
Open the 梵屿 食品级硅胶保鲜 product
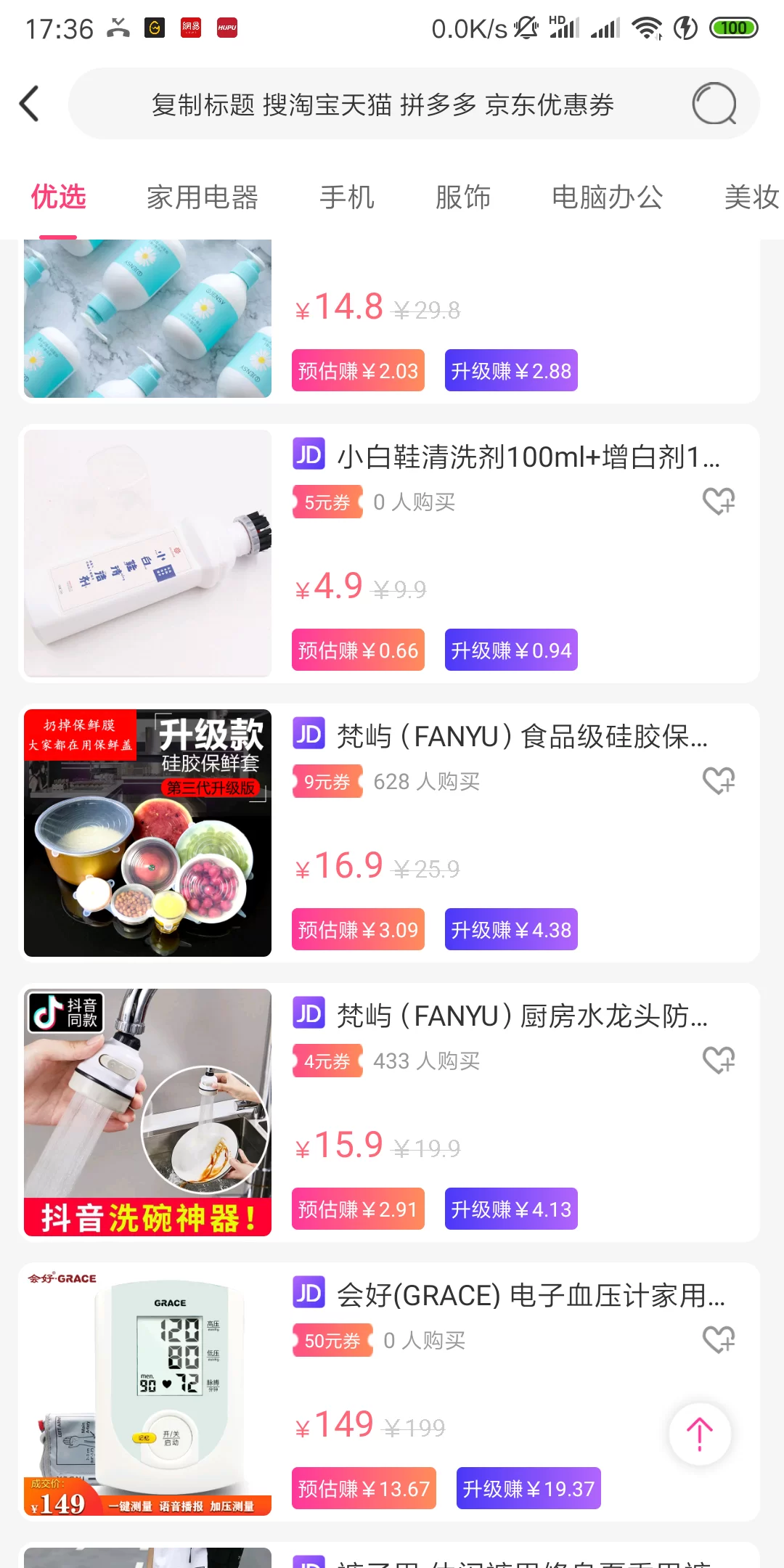[508, 737]
